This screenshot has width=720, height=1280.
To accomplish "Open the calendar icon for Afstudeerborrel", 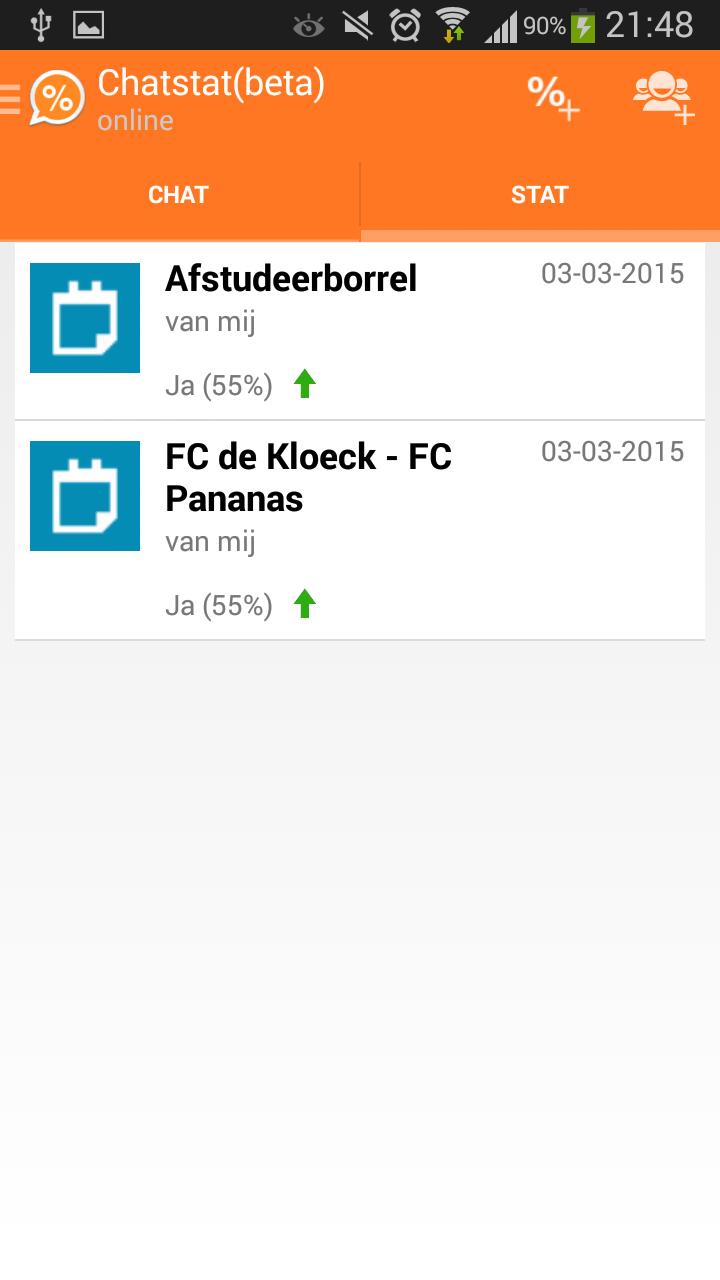I will (85, 317).
